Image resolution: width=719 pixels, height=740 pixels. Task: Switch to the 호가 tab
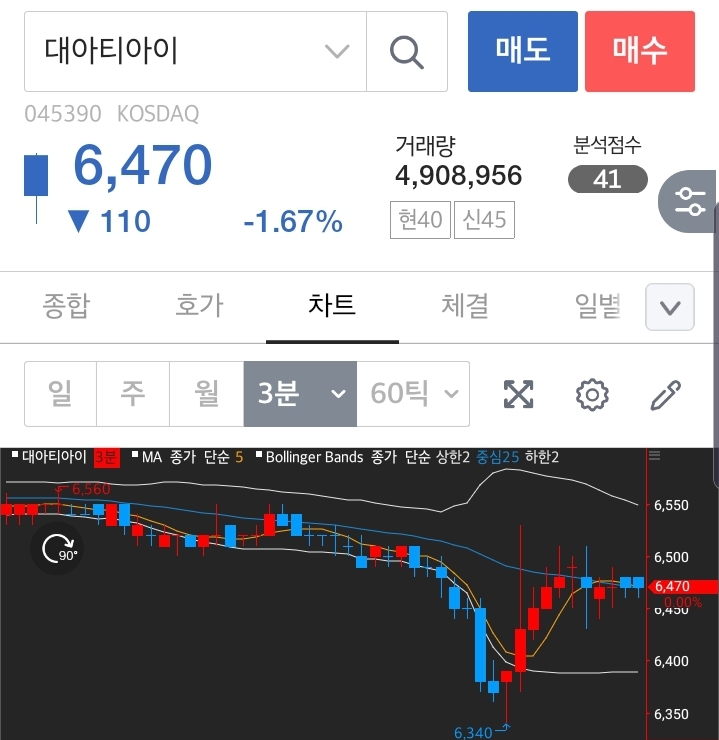coord(199,305)
